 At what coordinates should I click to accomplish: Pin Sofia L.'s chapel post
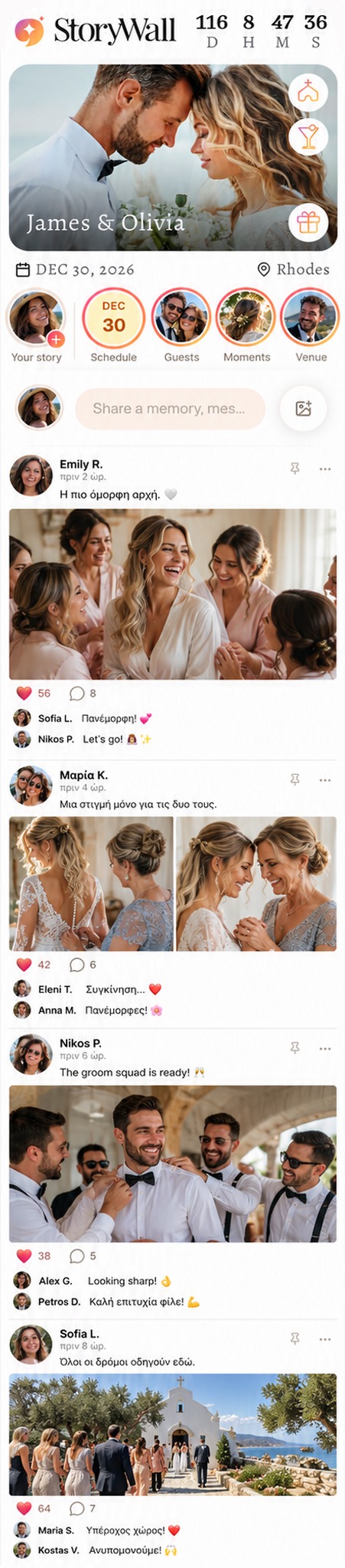[295, 1338]
